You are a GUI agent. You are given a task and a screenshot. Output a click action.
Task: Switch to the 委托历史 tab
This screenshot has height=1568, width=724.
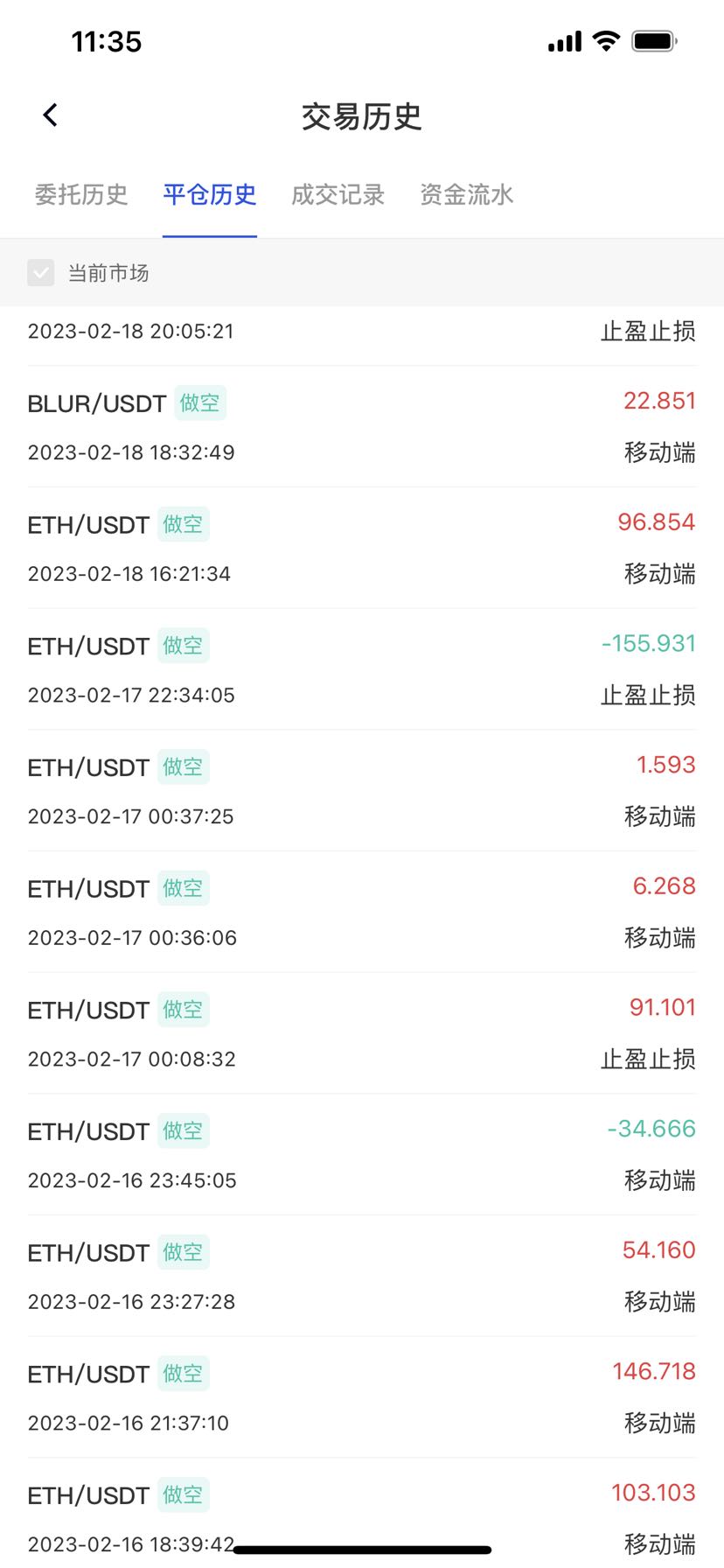pyautogui.click(x=81, y=194)
